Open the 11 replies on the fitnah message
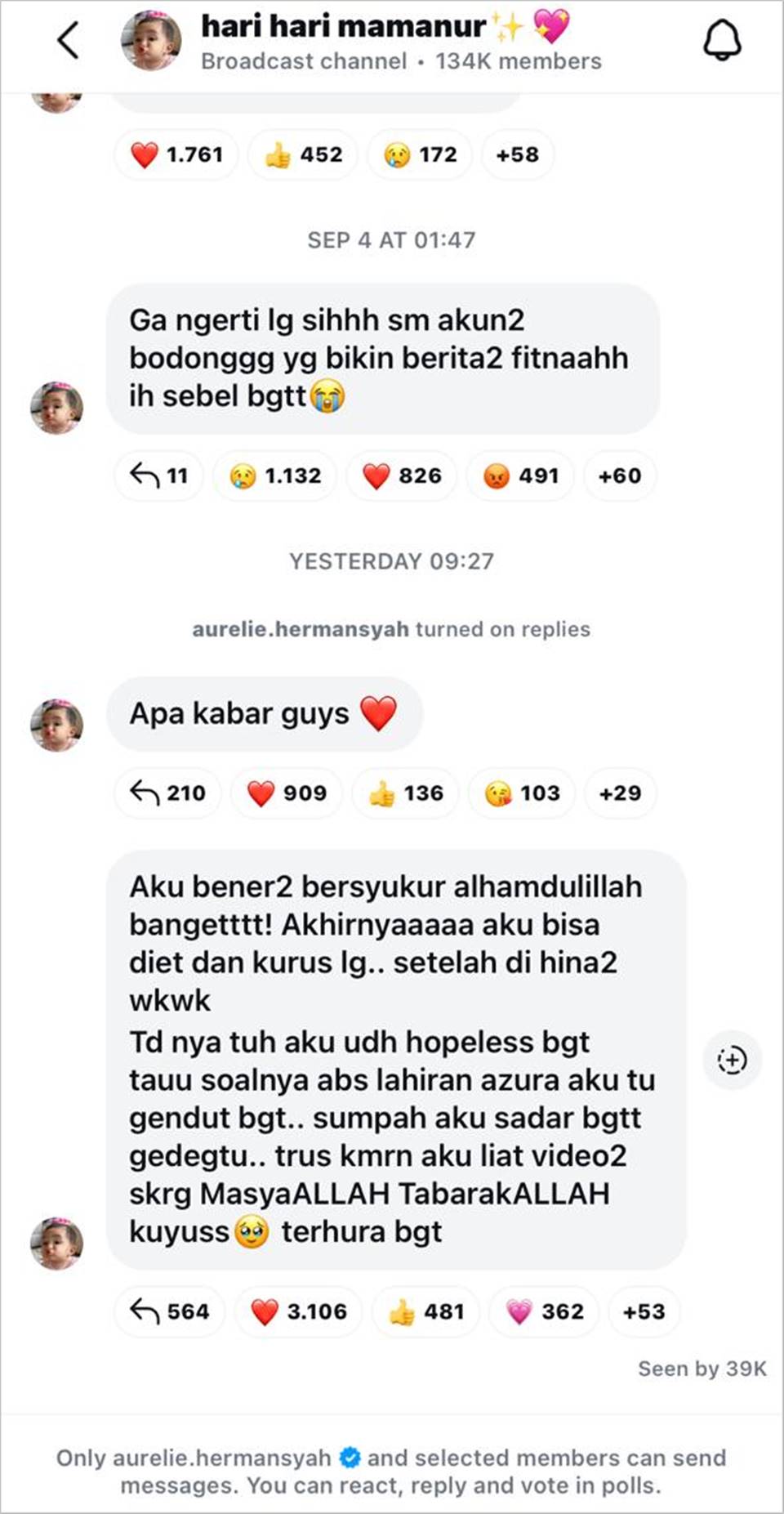Viewport: 784px width, 1514px height. click(159, 476)
